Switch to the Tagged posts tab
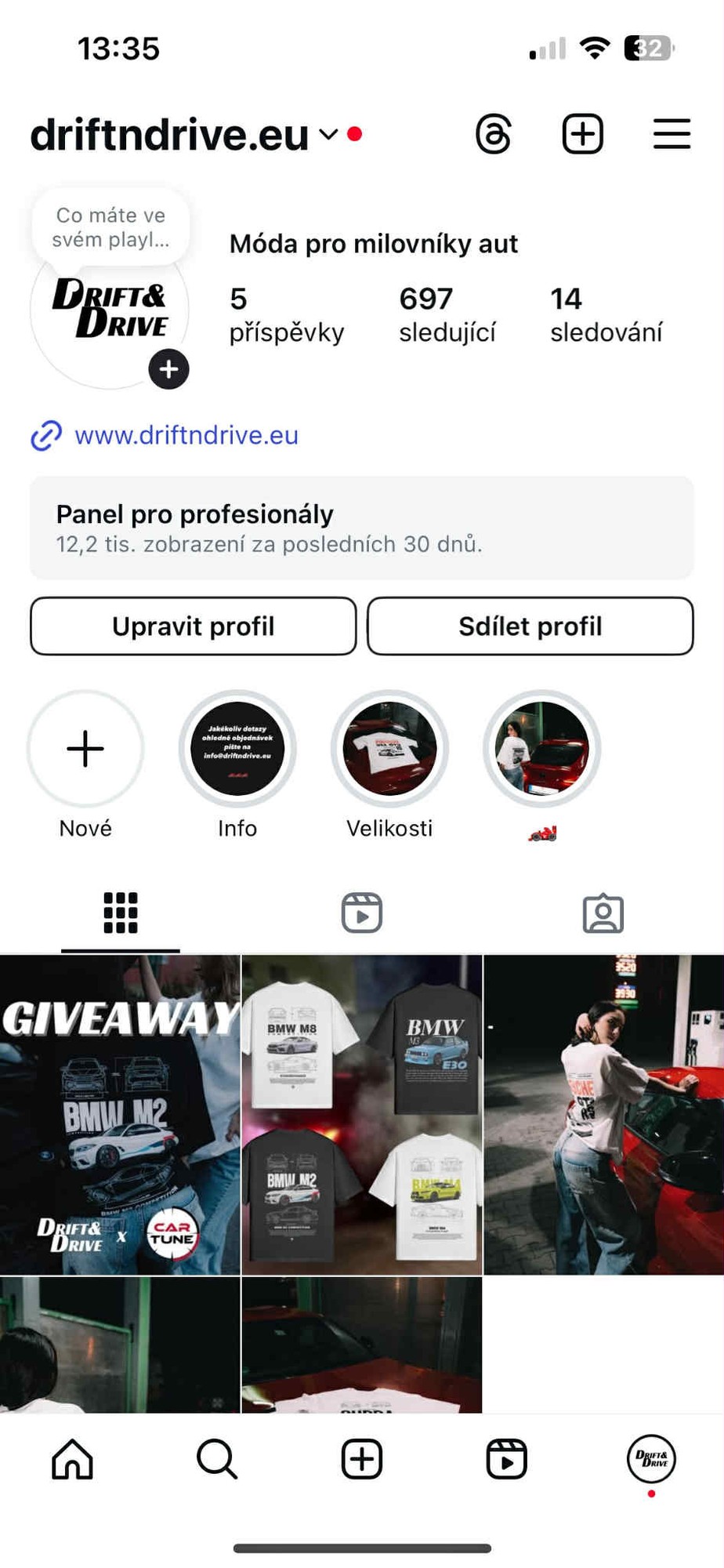Viewport: 724px width, 1568px height. (603, 912)
